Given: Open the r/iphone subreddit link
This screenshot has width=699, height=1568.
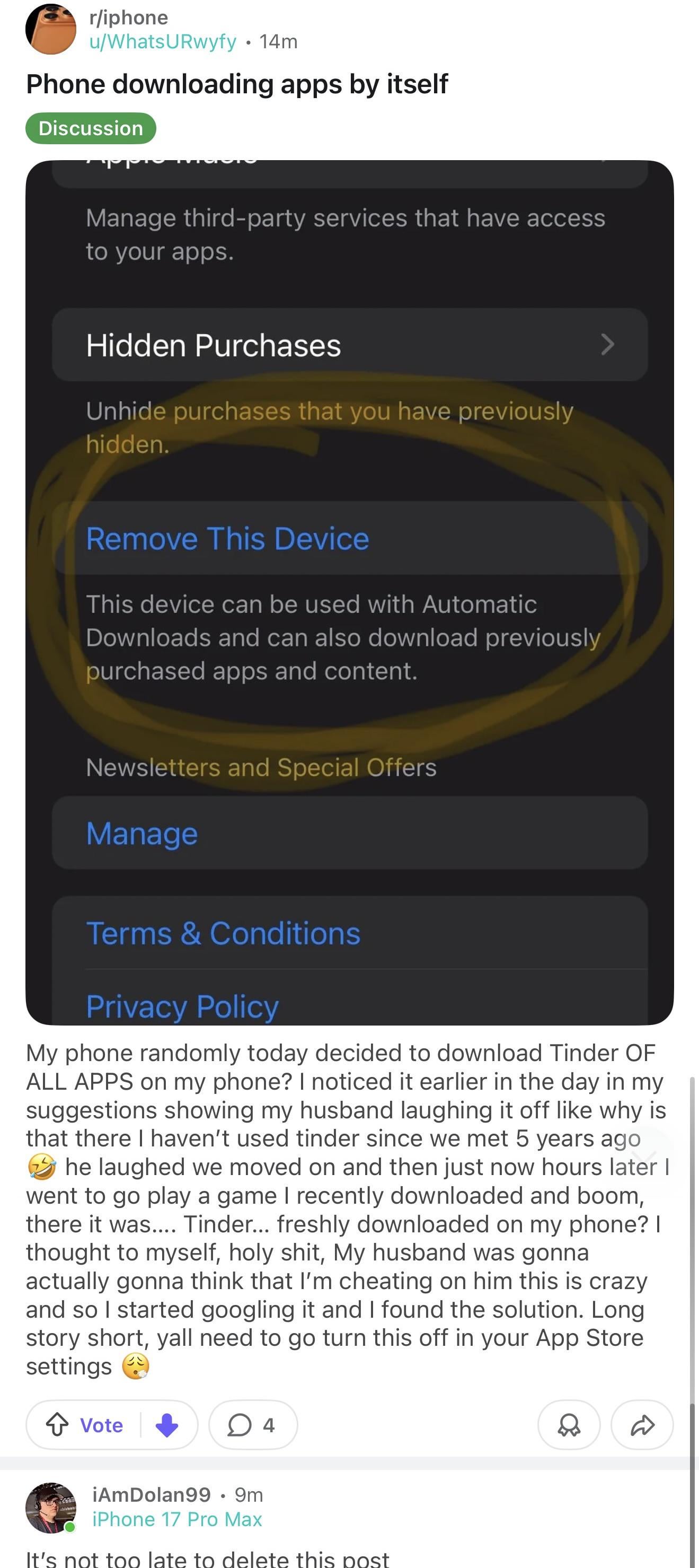Looking at the screenshot, I should pos(128,17).
